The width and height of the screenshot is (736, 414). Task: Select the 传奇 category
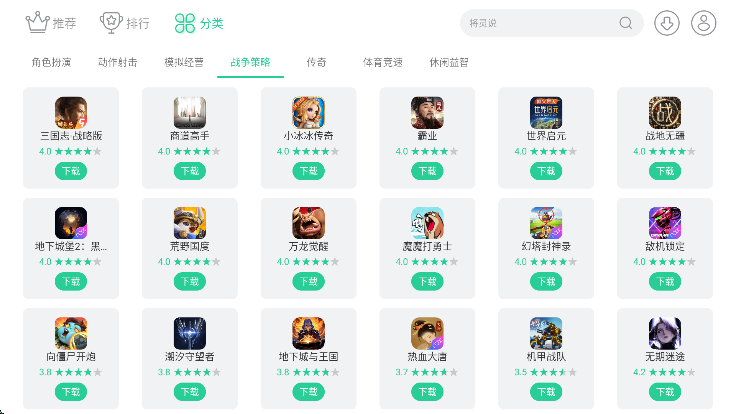(316, 62)
